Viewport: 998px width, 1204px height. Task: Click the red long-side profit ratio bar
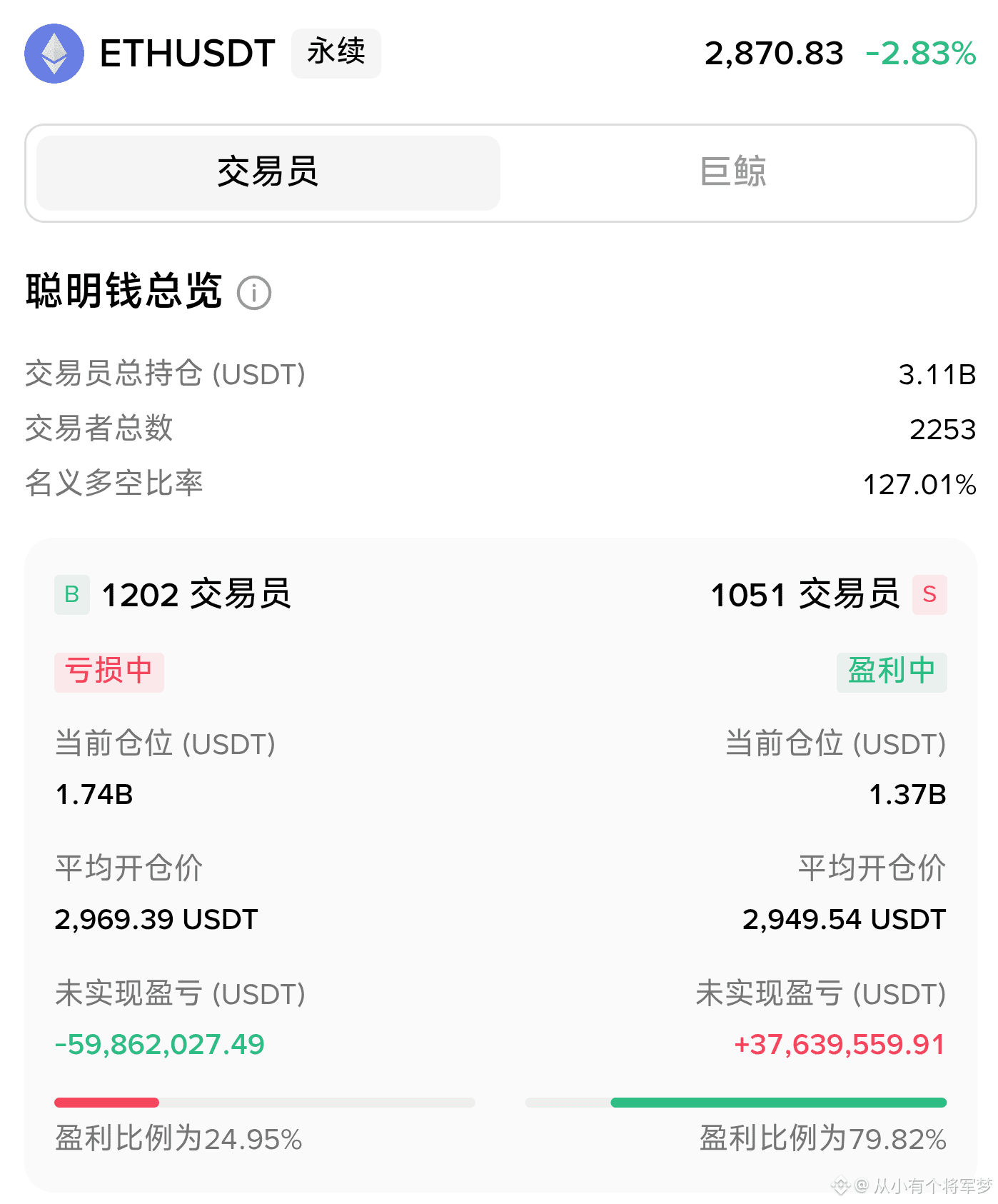click(x=107, y=1103)
